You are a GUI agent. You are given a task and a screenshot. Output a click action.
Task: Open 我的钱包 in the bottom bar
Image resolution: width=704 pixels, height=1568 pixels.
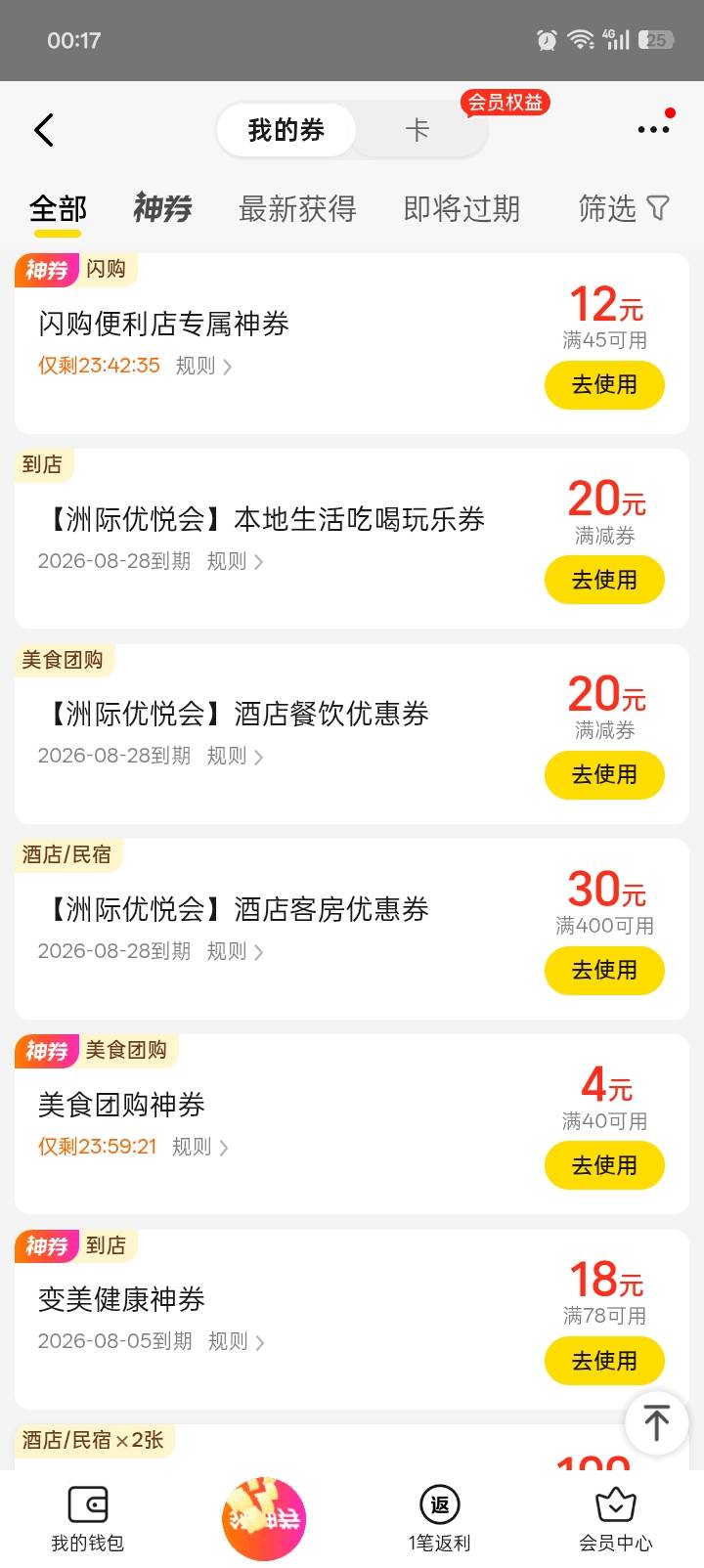[x=88, y=1518]
